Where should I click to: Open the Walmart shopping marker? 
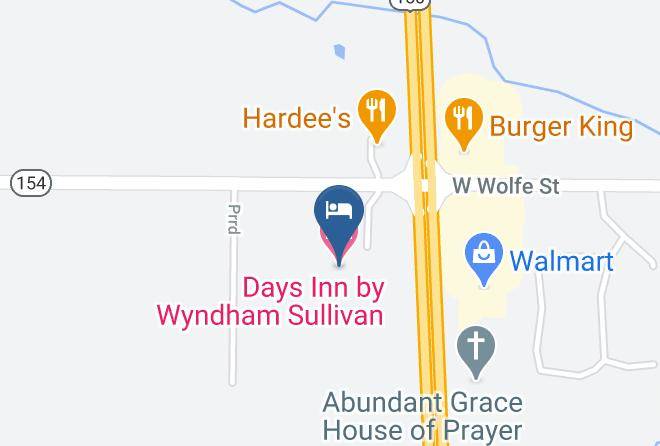coord(484,258)
